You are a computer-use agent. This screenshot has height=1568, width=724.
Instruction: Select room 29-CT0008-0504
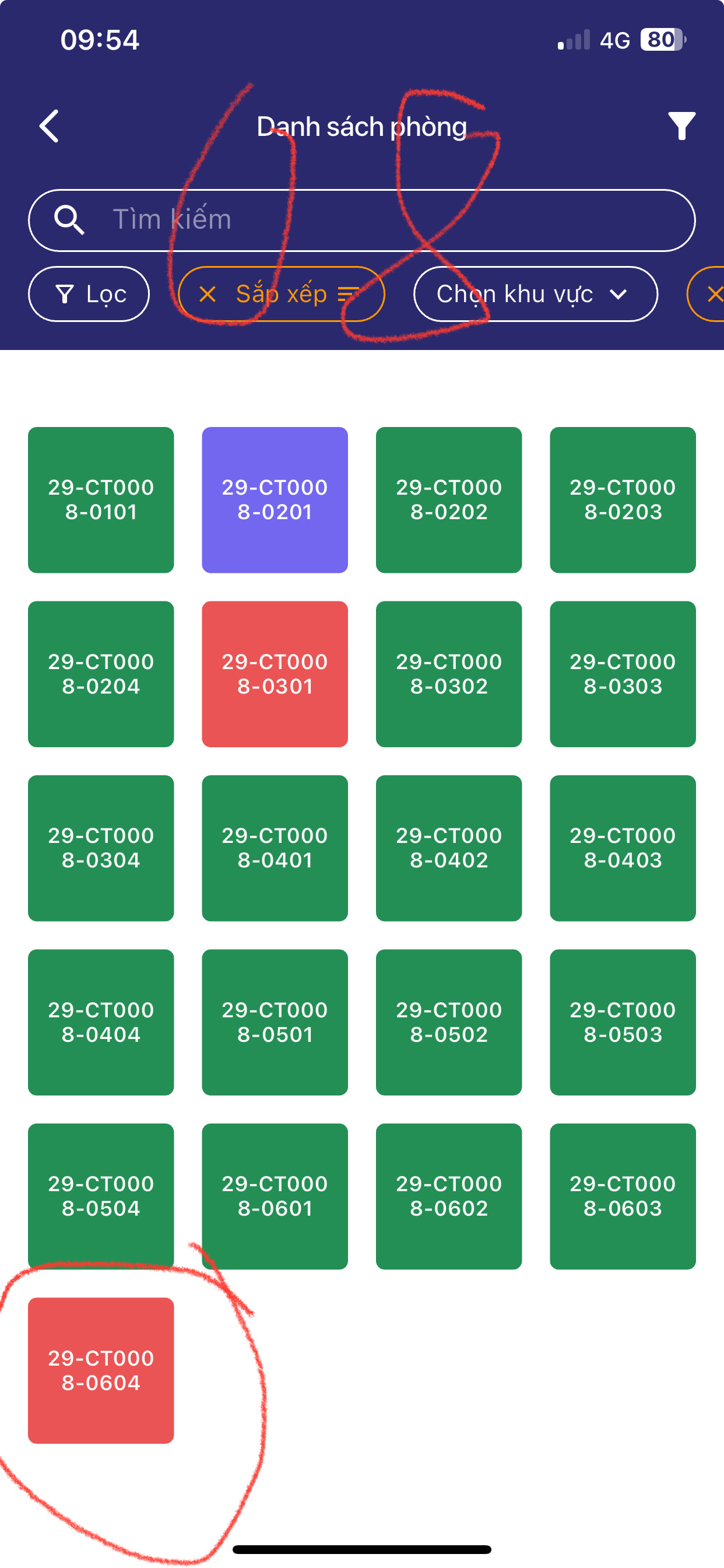[101, 1195]
